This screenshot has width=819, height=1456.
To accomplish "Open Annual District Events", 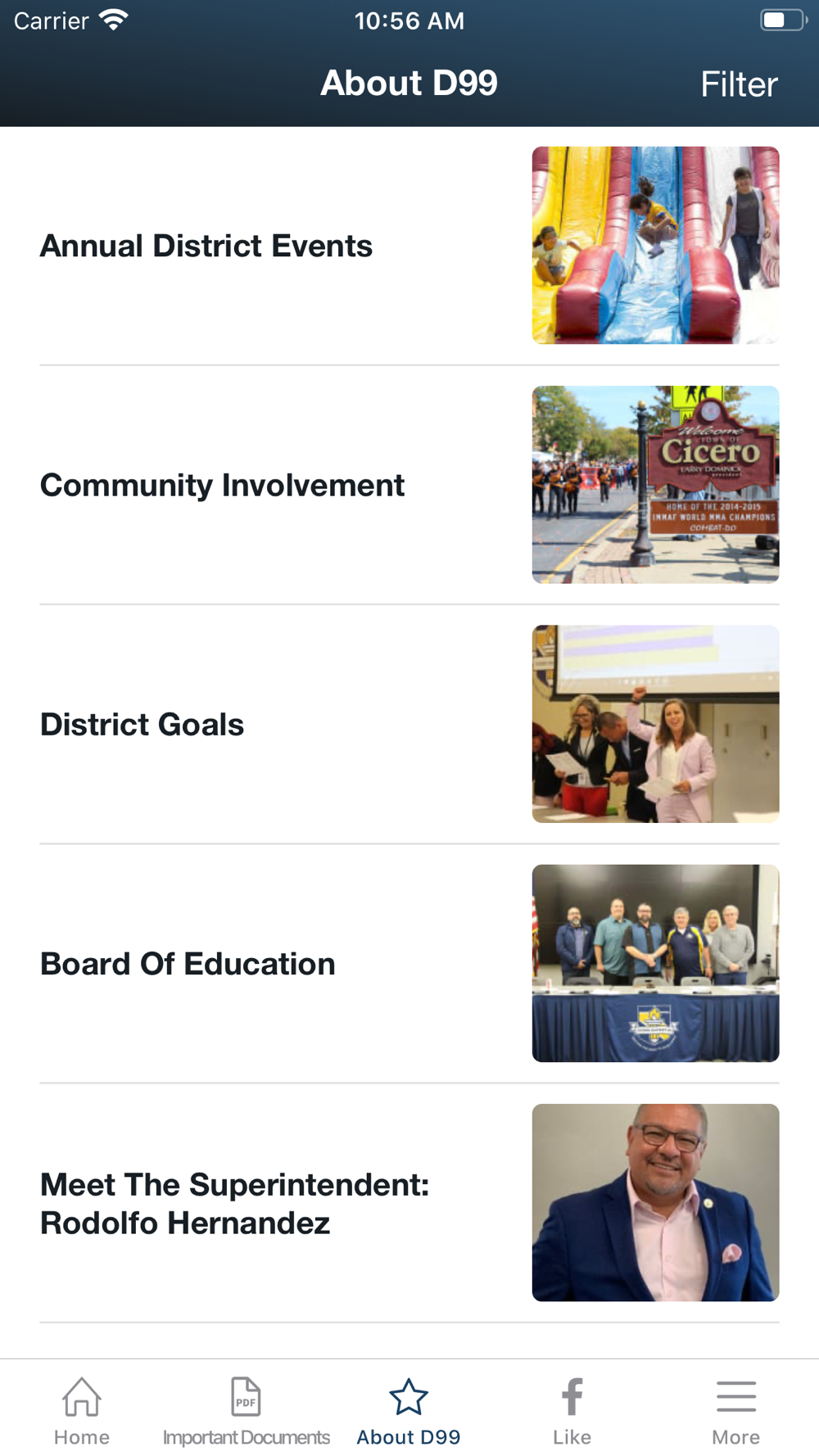I will (x=206, y=246).
